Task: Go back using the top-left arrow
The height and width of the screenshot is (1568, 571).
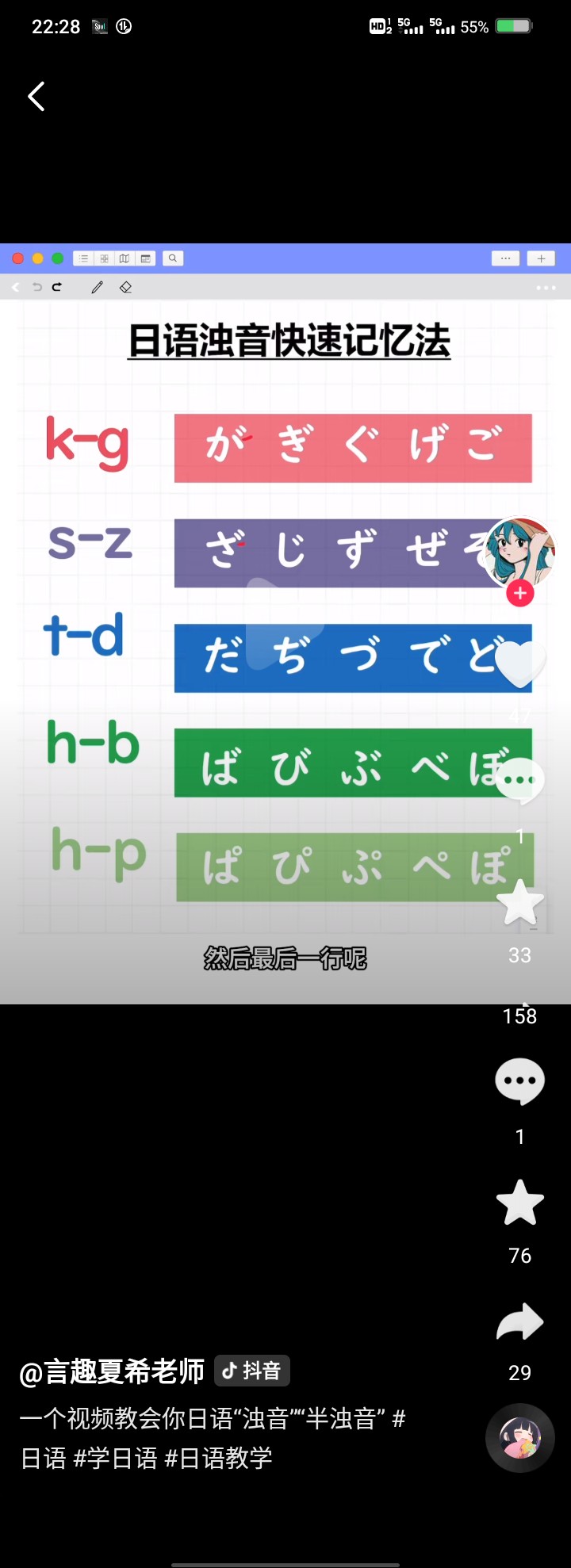Action: (x=36, y=97)
